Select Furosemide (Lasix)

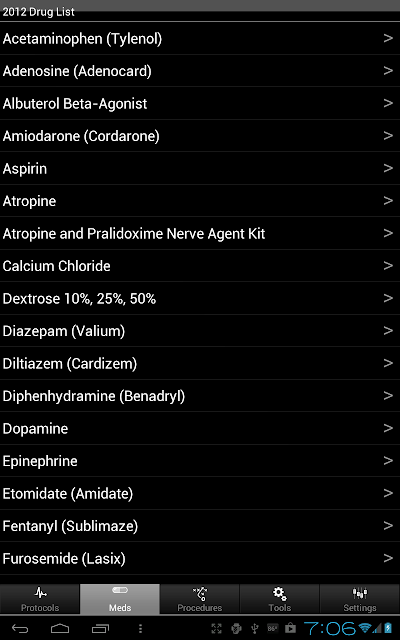(200, 558)
